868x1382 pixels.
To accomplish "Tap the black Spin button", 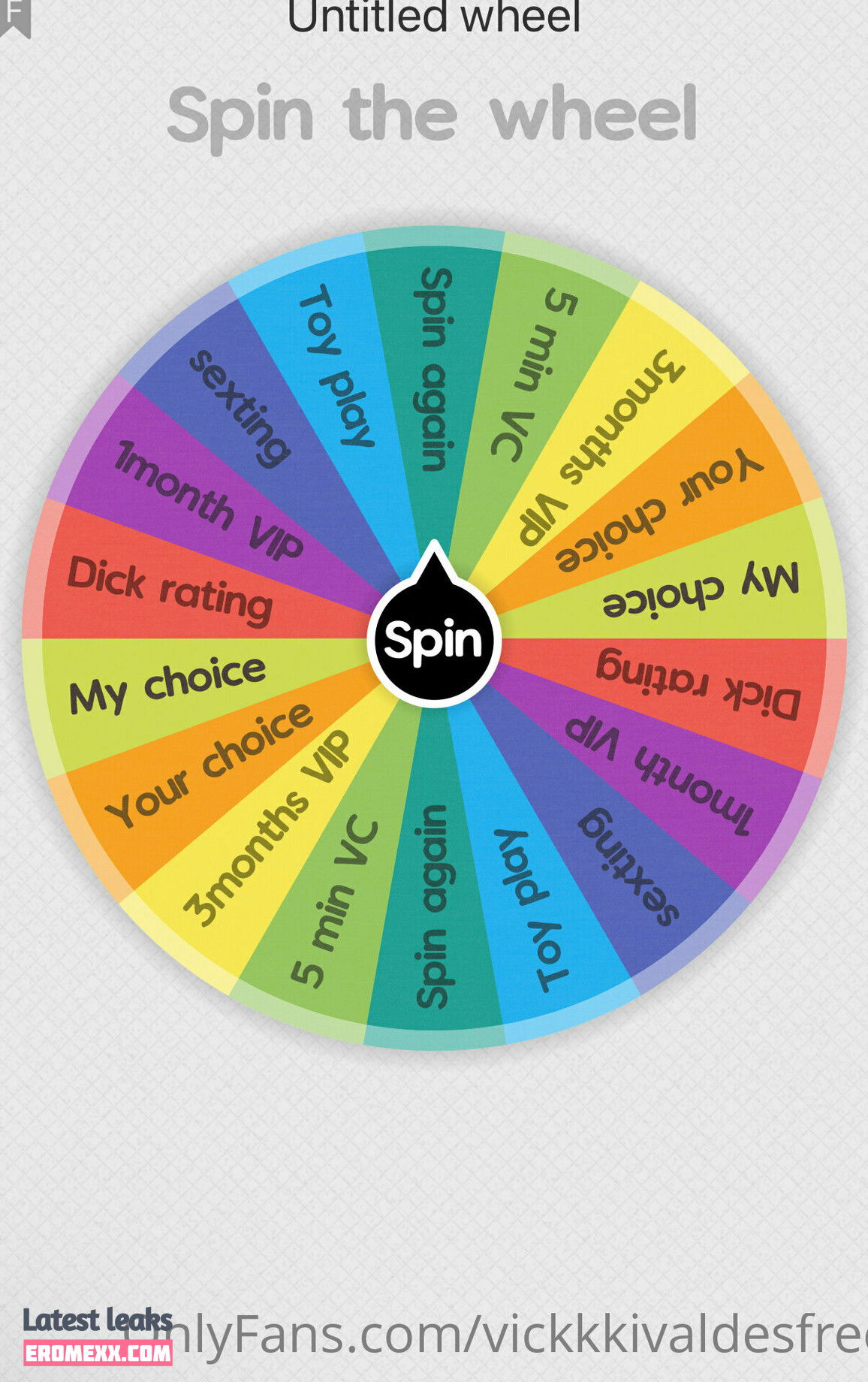I will 433,639.
